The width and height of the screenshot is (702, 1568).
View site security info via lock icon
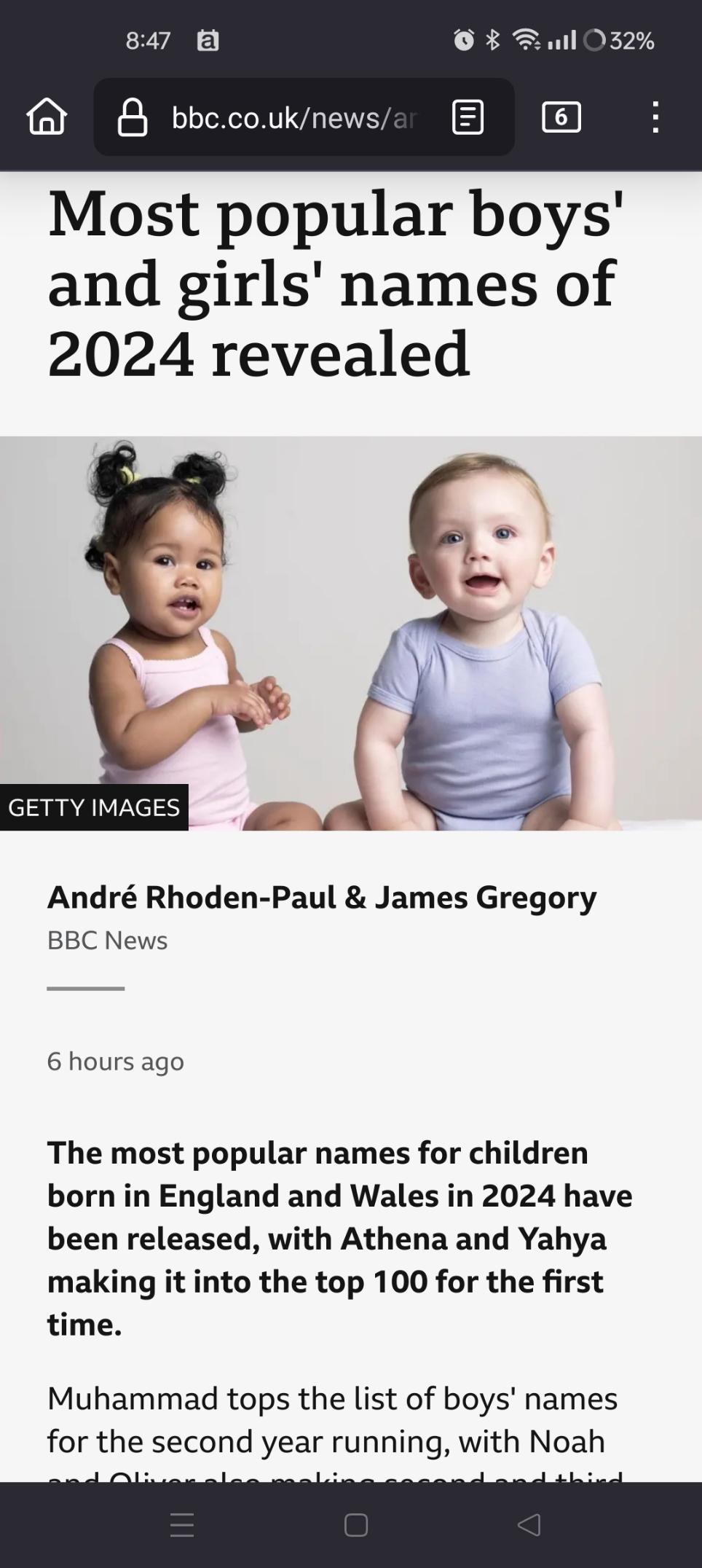point(133,117)
